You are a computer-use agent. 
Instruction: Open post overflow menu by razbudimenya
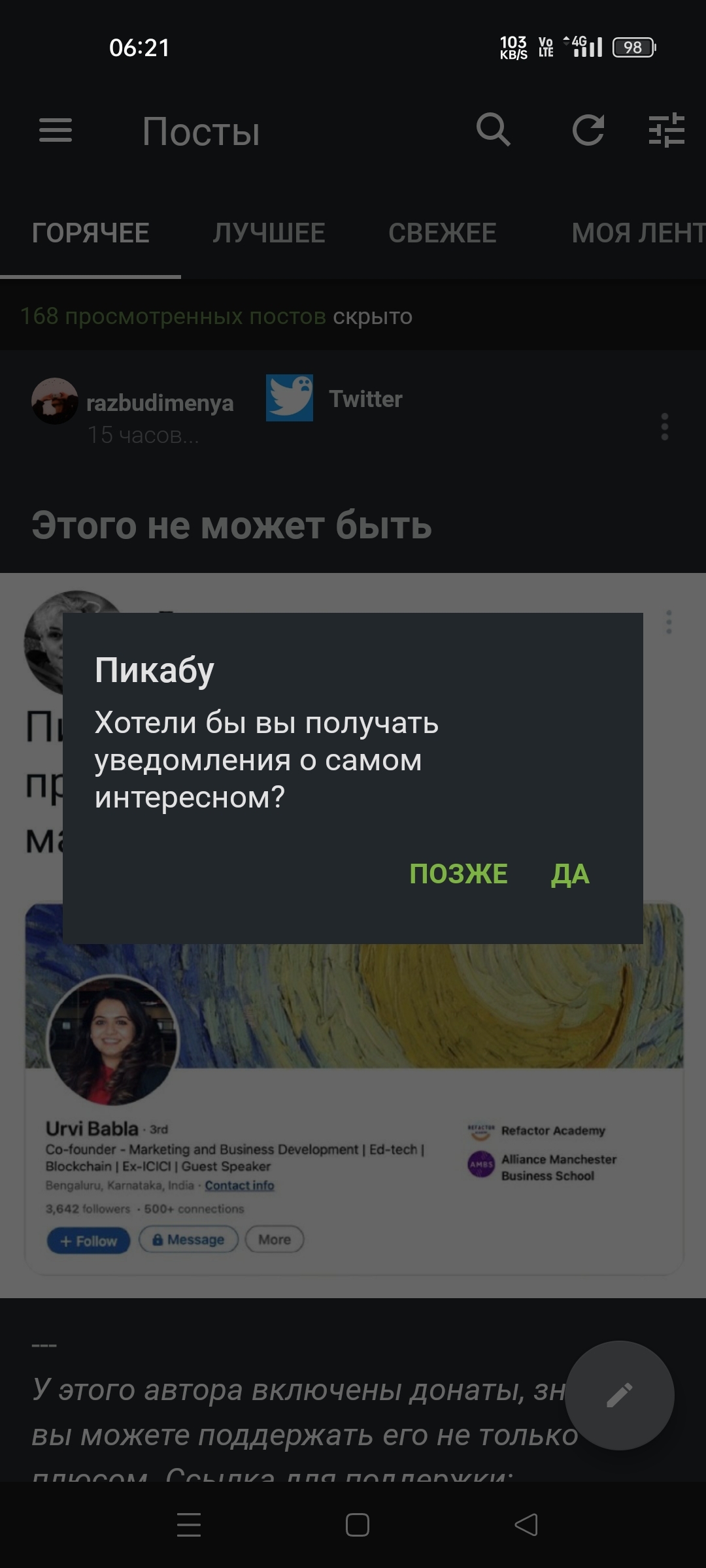(664, 427)
